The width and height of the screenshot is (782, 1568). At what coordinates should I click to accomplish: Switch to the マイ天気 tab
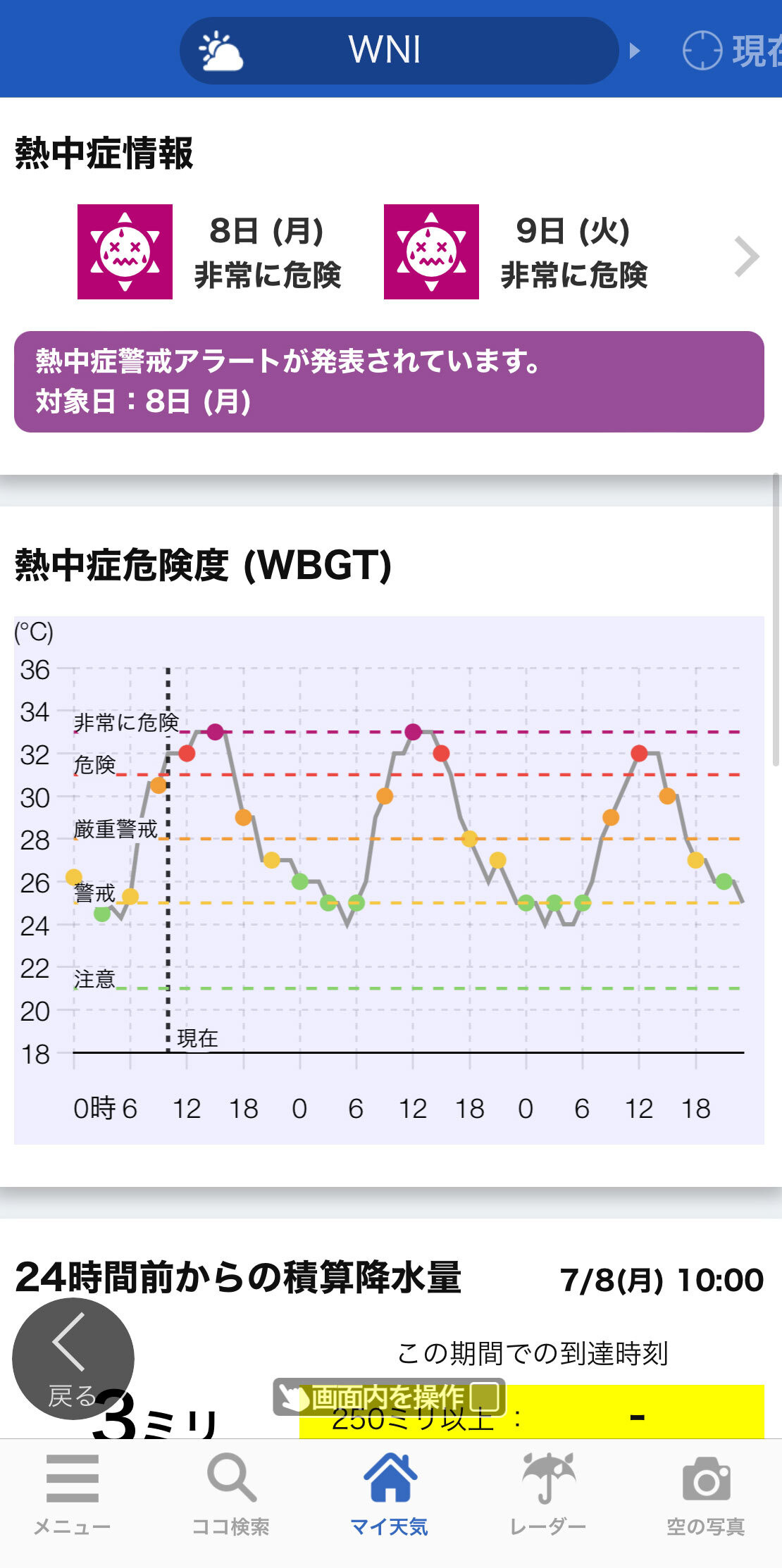pyautogui.click(x=390, y=1494)
